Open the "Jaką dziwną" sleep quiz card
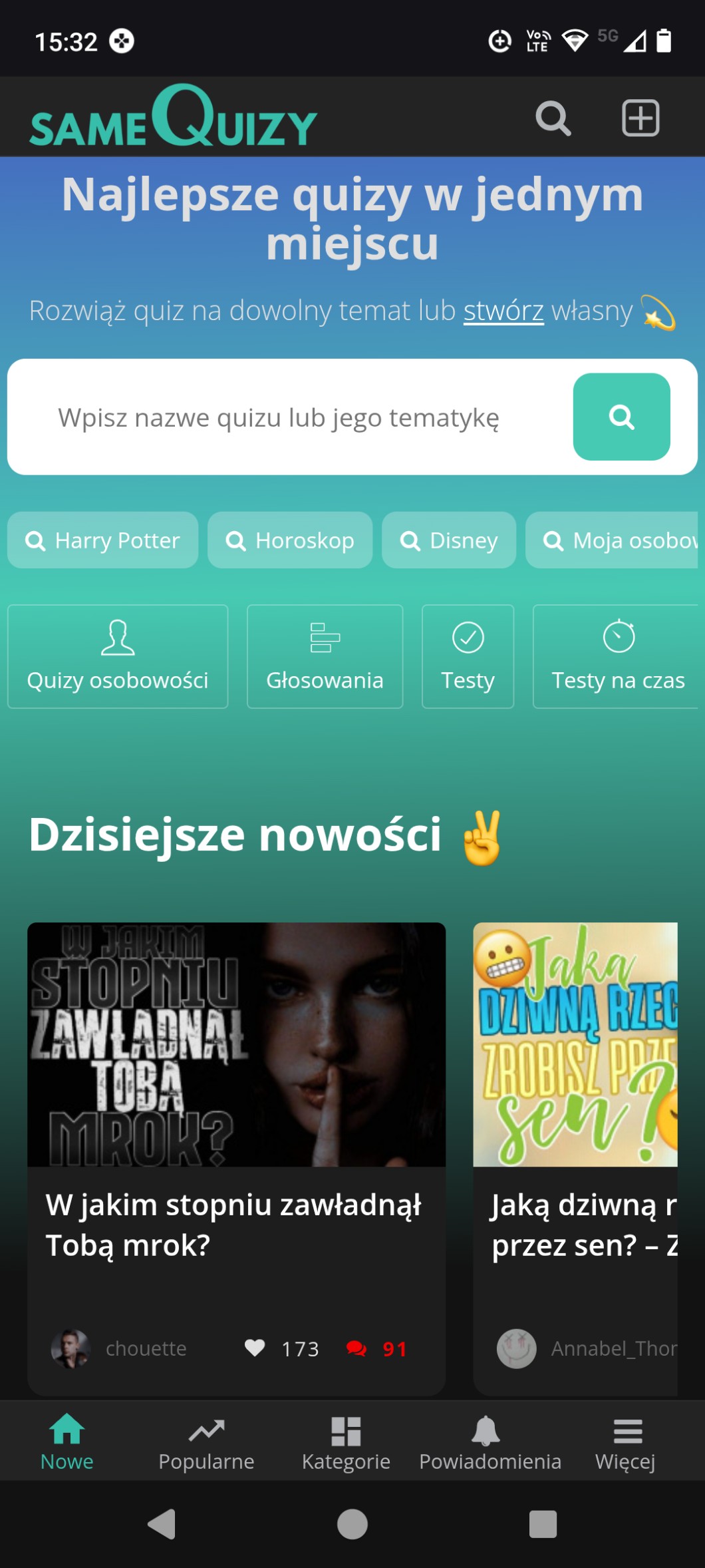Viewport: 705px width, 1568px height. pyautogui.click(x=576, y=1158)
